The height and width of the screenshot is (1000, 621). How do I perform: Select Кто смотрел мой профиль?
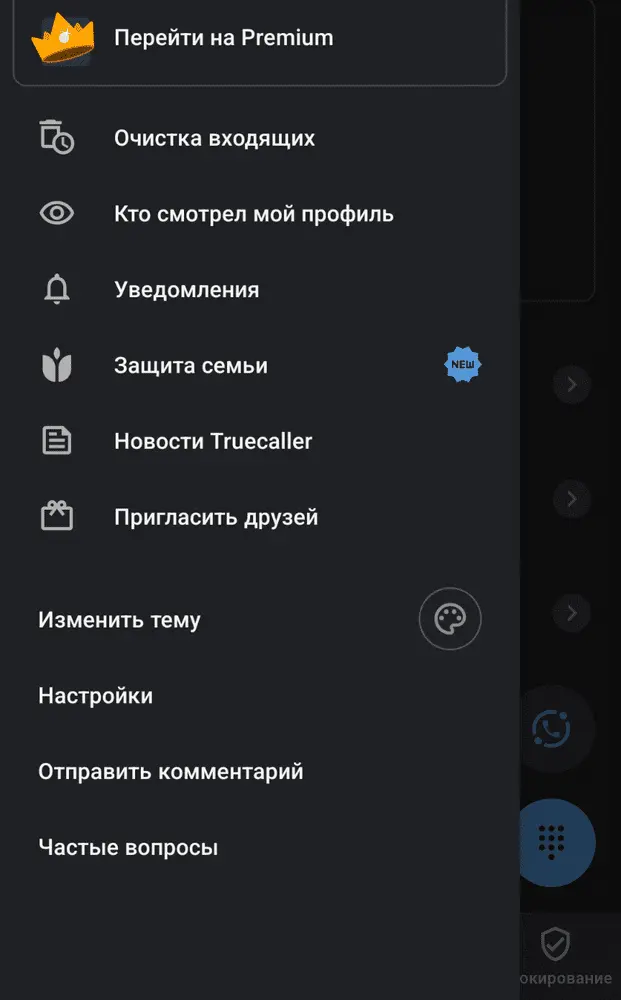pos(253,214)
